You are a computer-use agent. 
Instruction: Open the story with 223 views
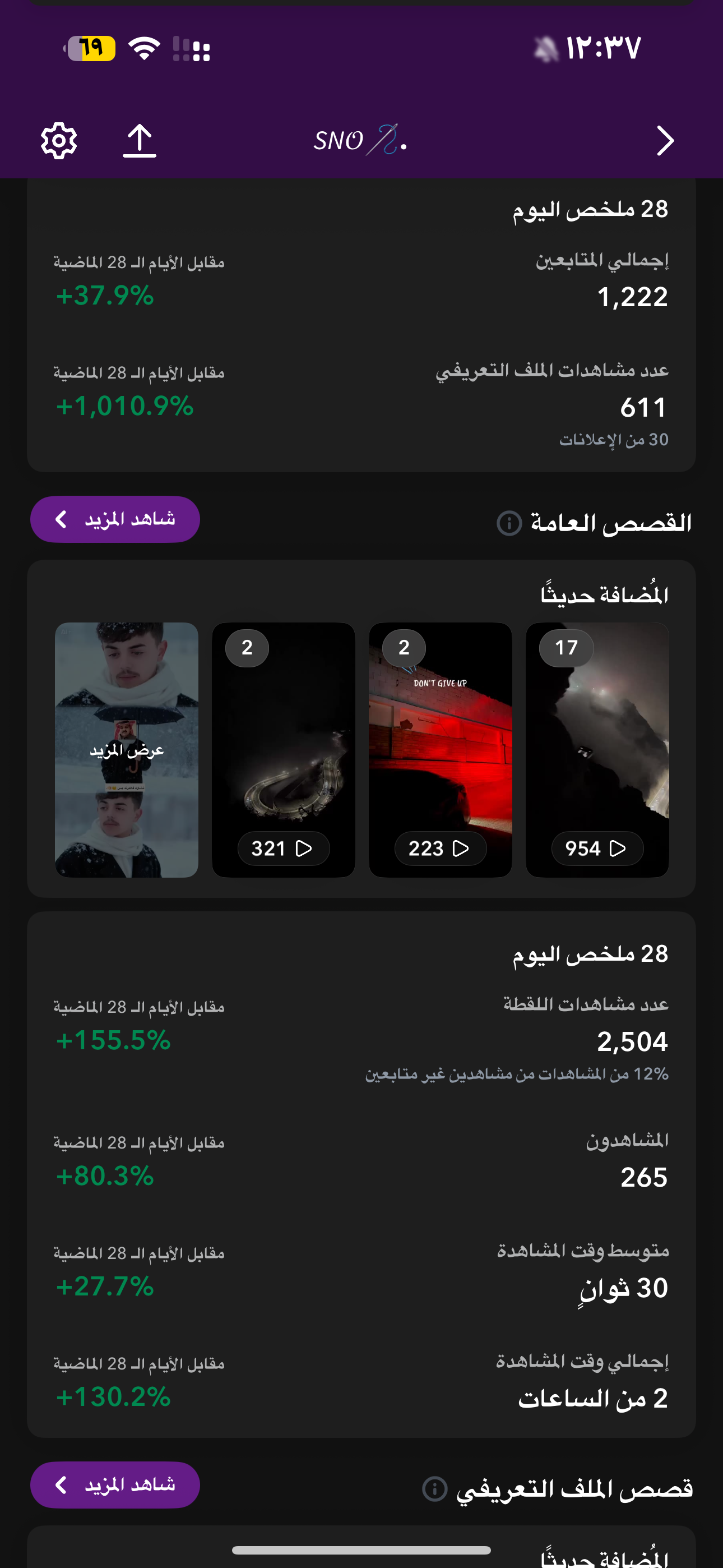440,749
